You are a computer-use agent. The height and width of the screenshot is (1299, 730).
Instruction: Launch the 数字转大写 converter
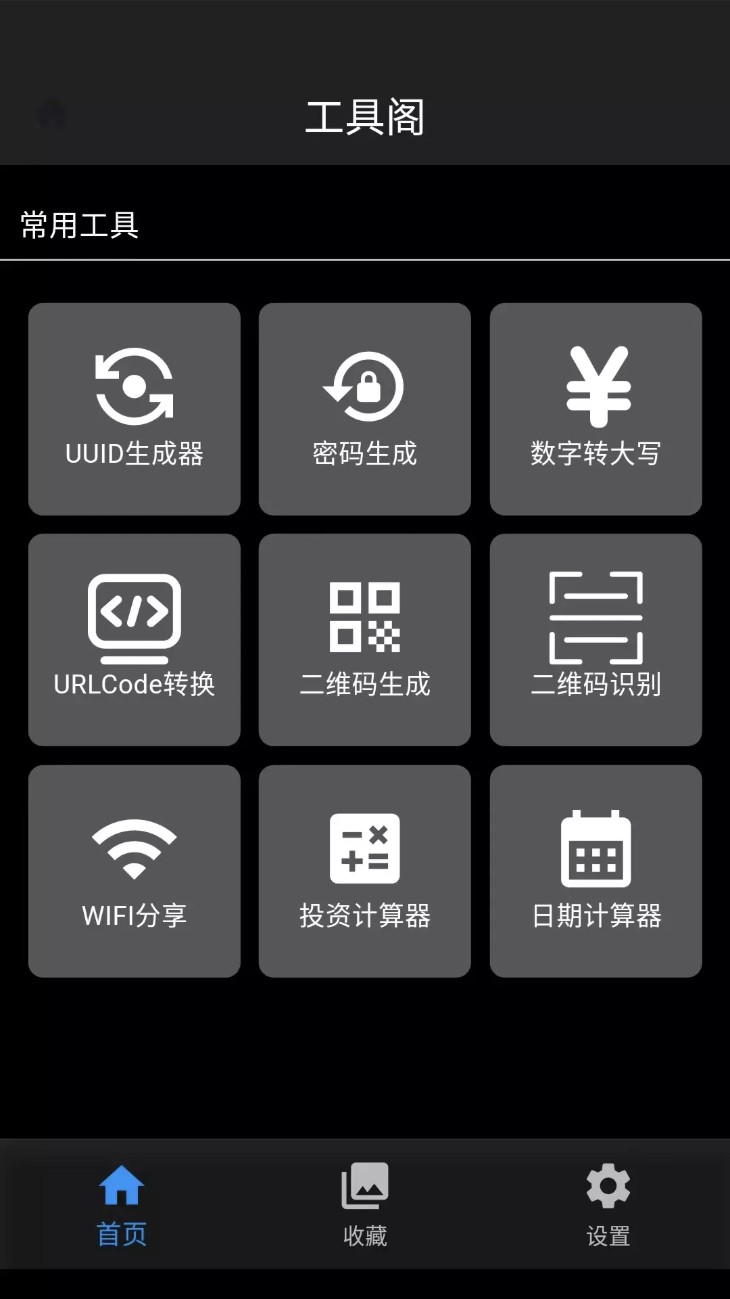click(x=595, y=409)
